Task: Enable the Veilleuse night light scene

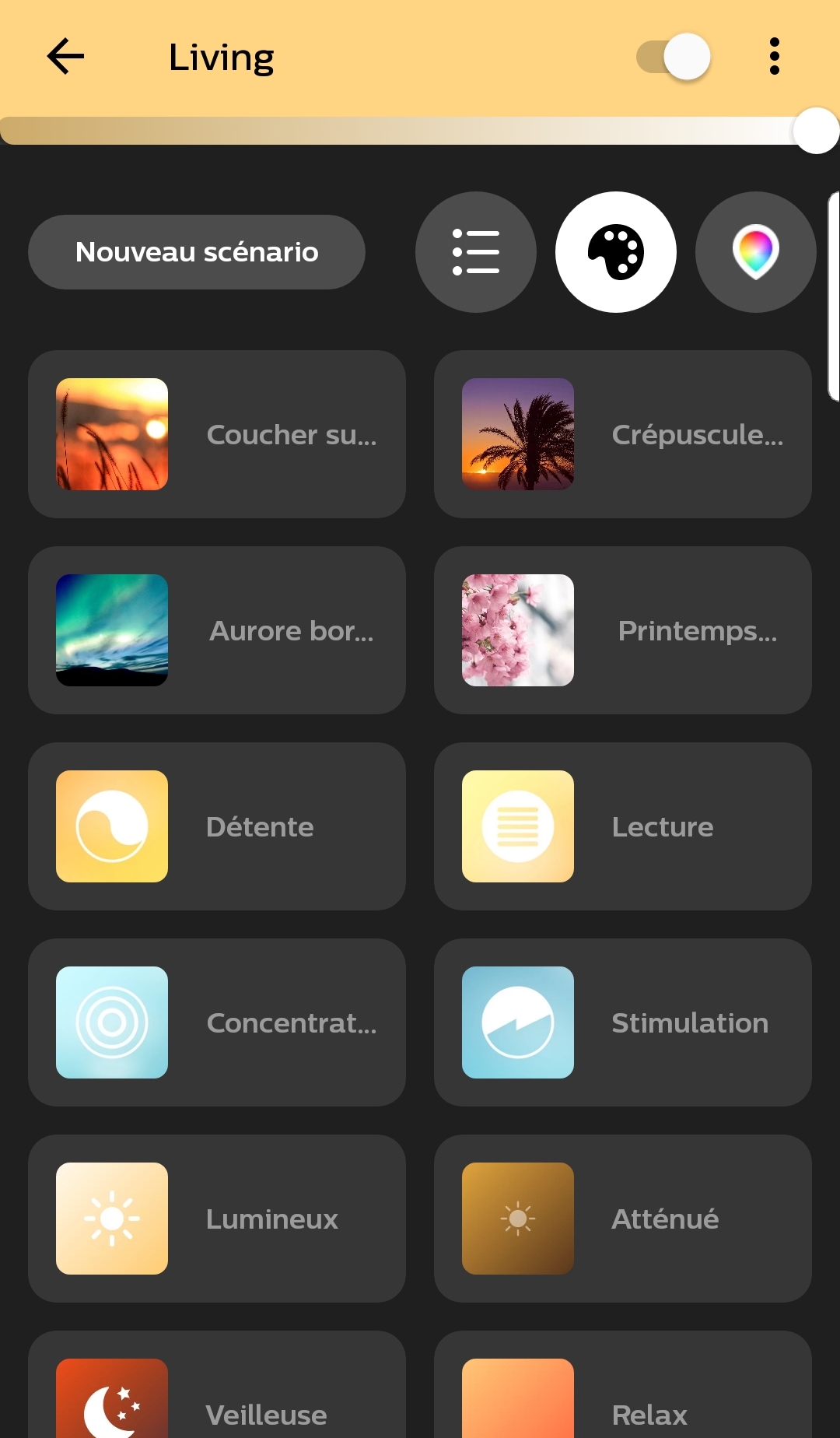Action: 217,1393
